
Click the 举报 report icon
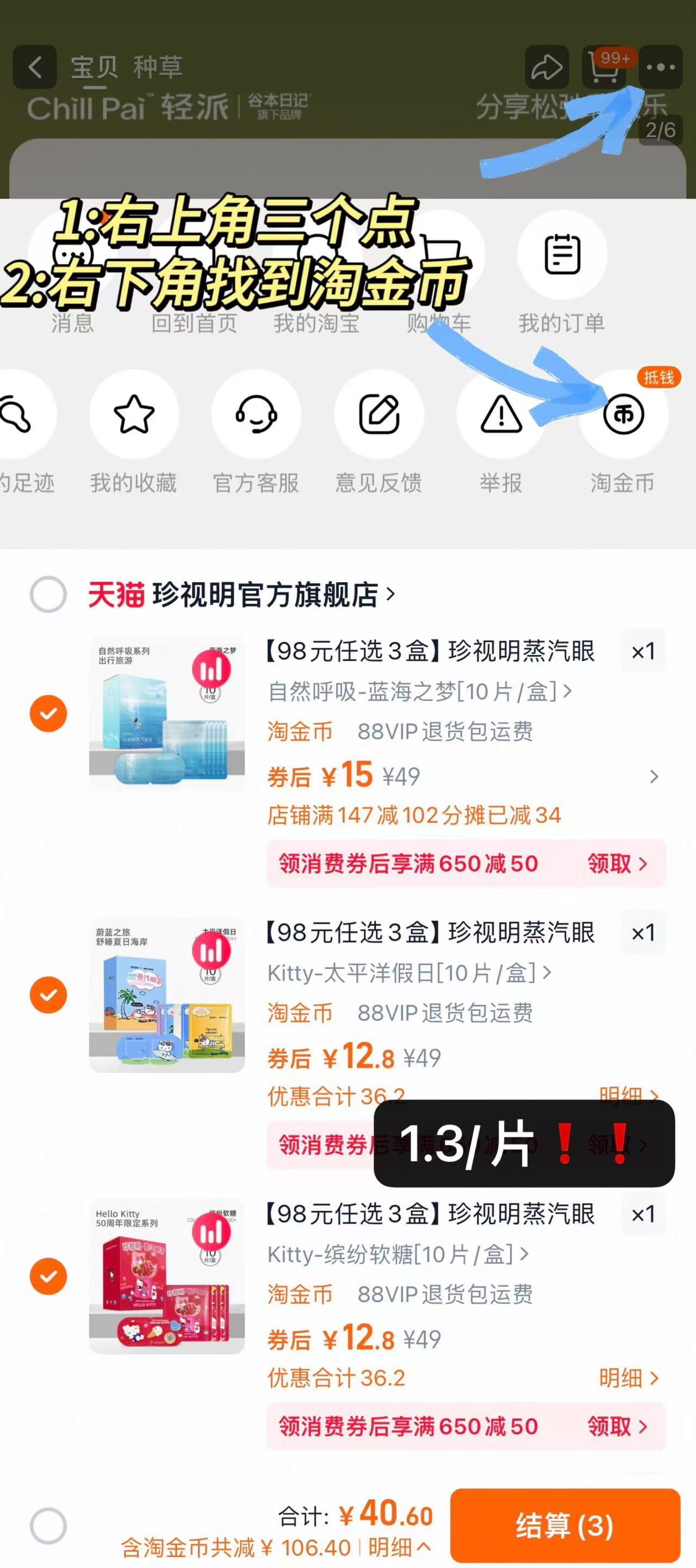501,414
